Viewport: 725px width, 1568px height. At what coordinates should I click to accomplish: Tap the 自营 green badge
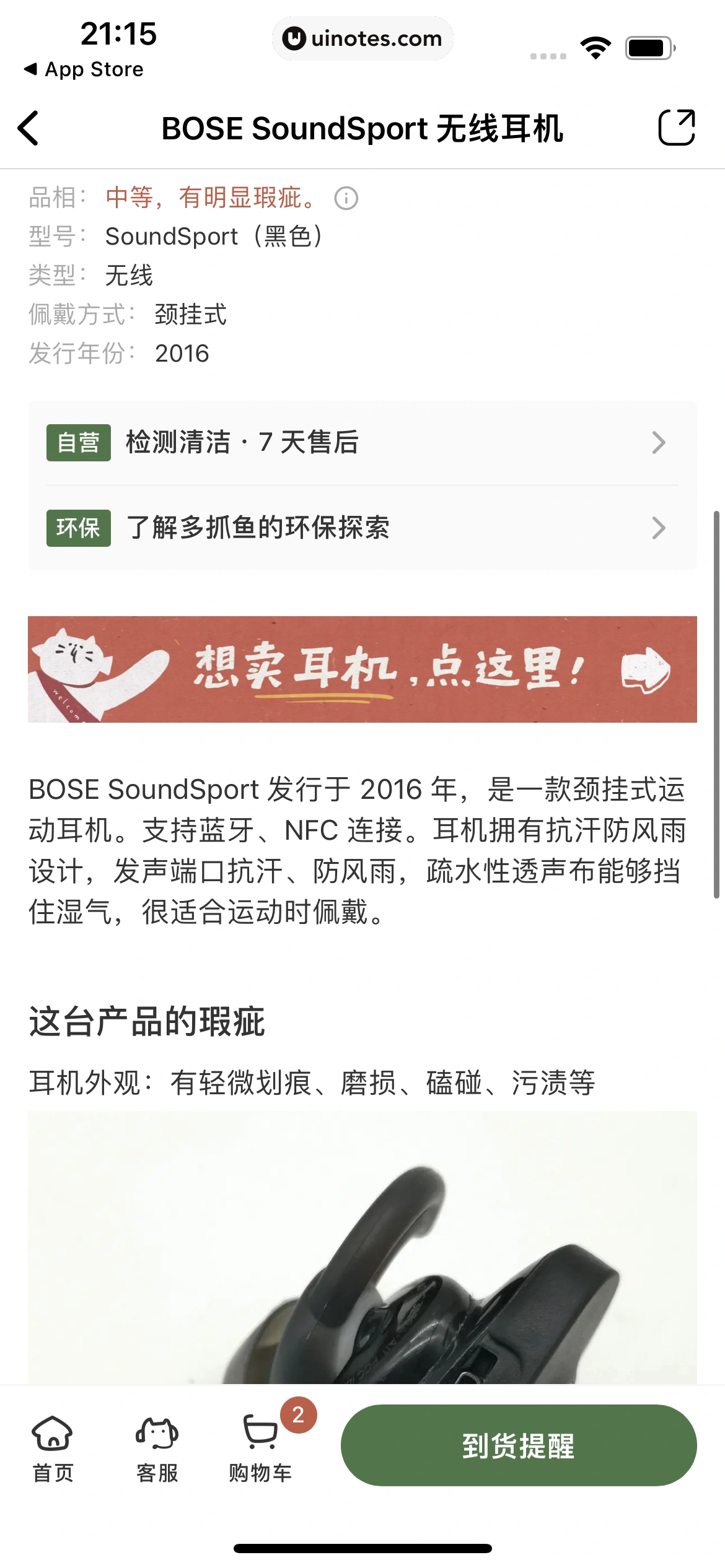tap(78, 442)
